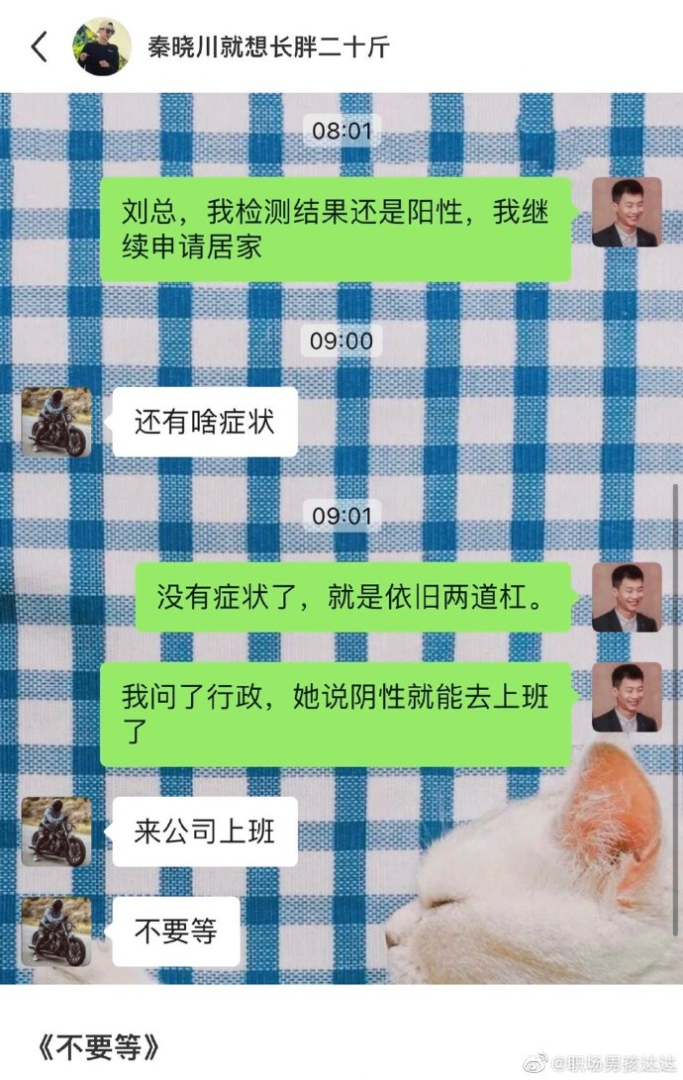Open the poster's profile avatar in the header

[x=101, y=46]
